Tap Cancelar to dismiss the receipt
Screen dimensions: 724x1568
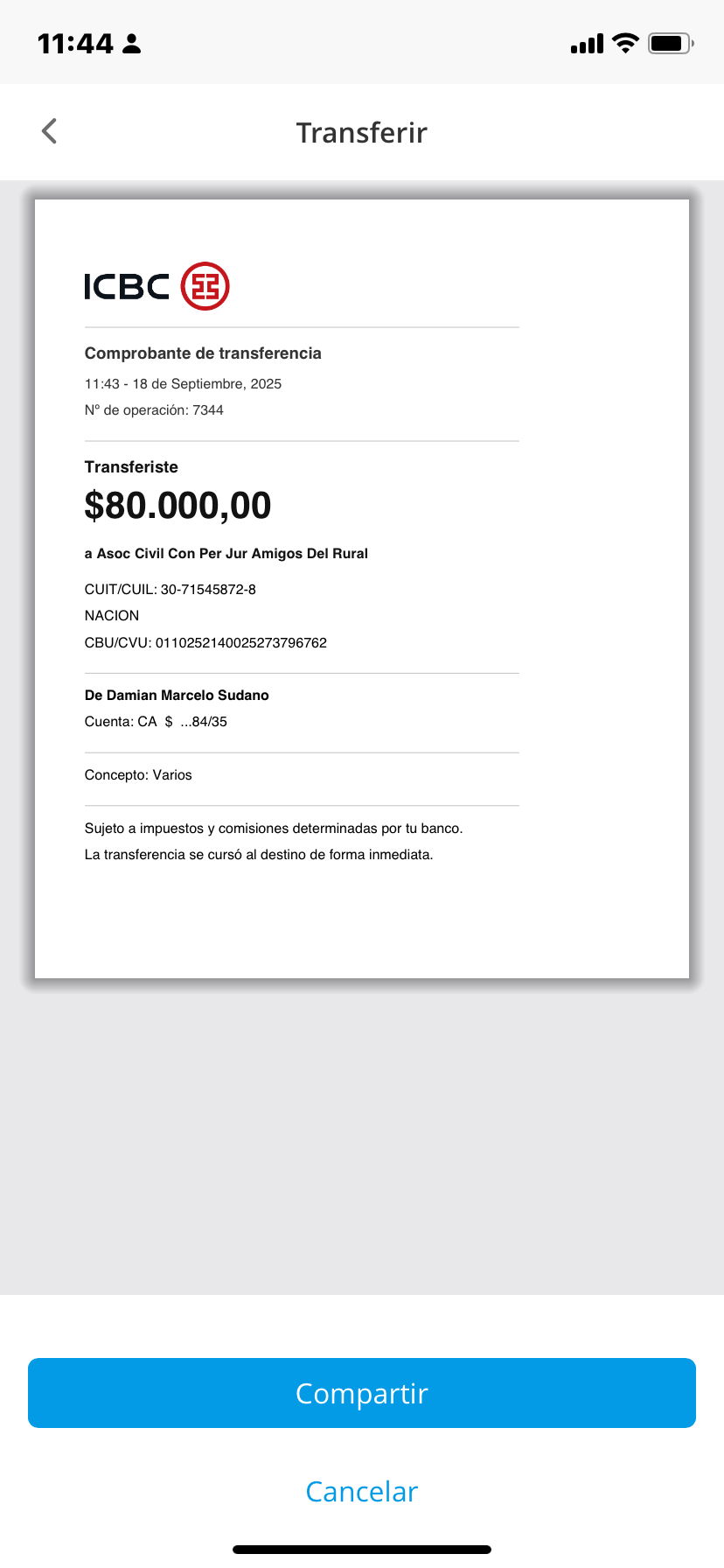tap(362, 1491)
